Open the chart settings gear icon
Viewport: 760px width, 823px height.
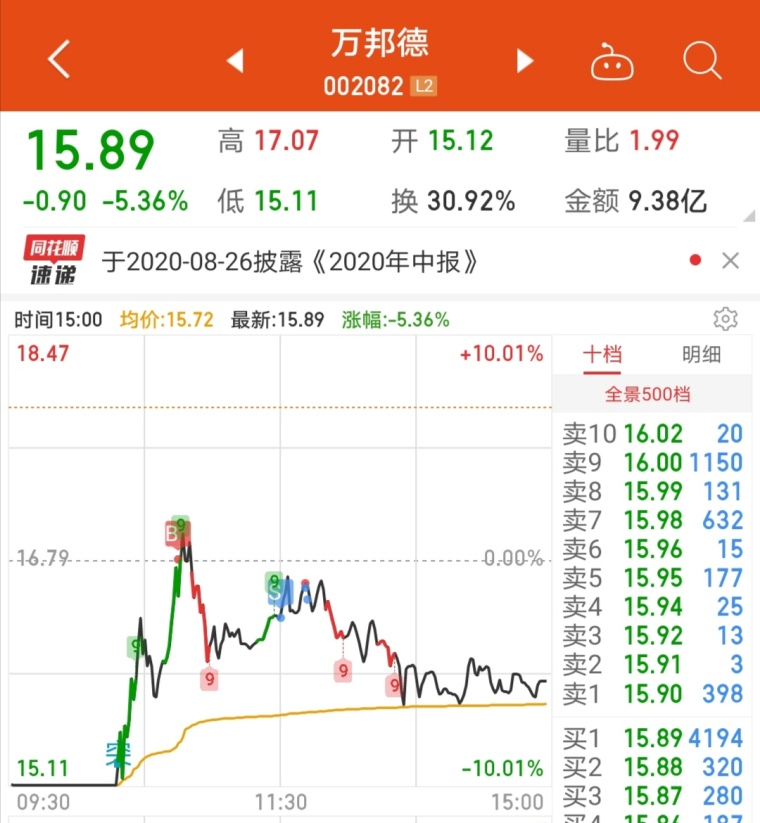[726, 318]
